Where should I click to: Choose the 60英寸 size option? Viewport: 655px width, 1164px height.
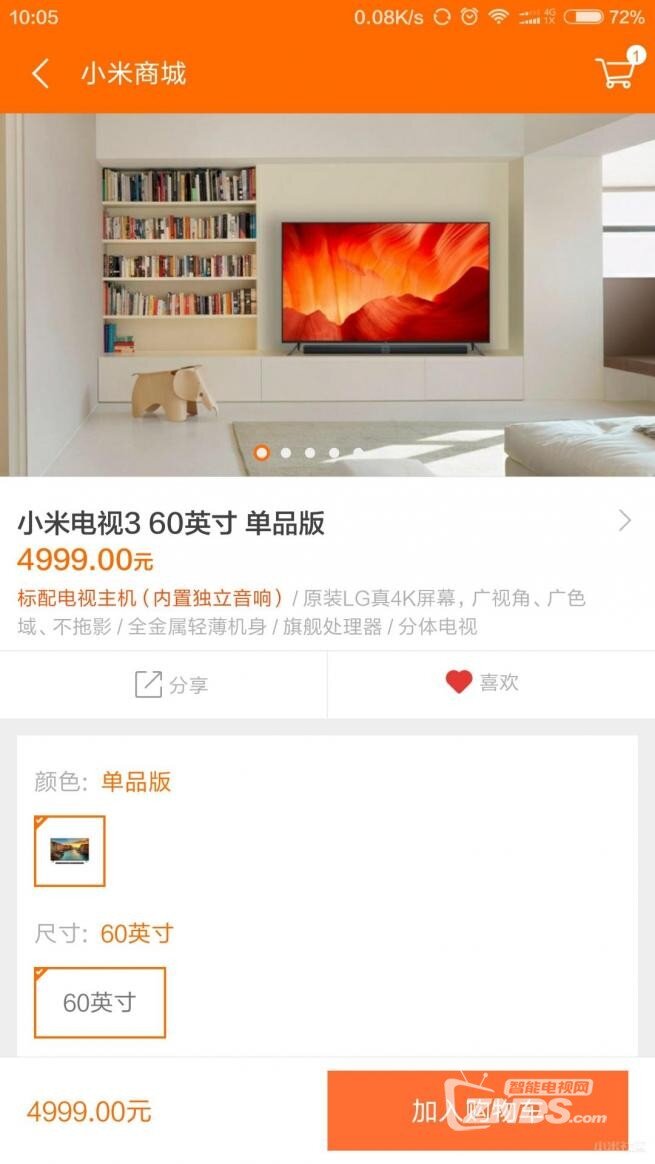click(x=99, y=1002)
